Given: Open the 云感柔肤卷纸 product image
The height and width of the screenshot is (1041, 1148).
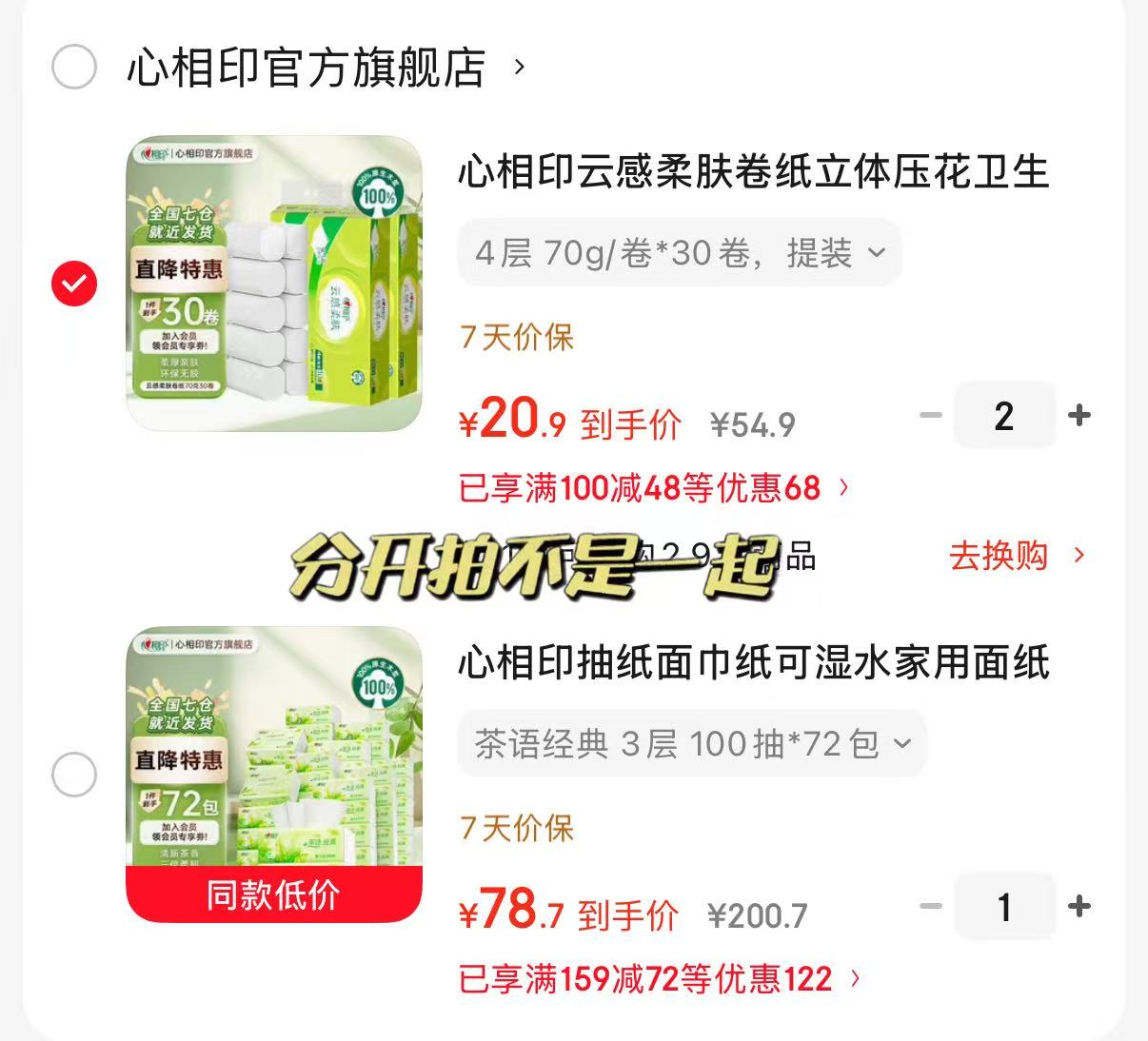Looking at the screenshot, I should click(x=274, y=284).
